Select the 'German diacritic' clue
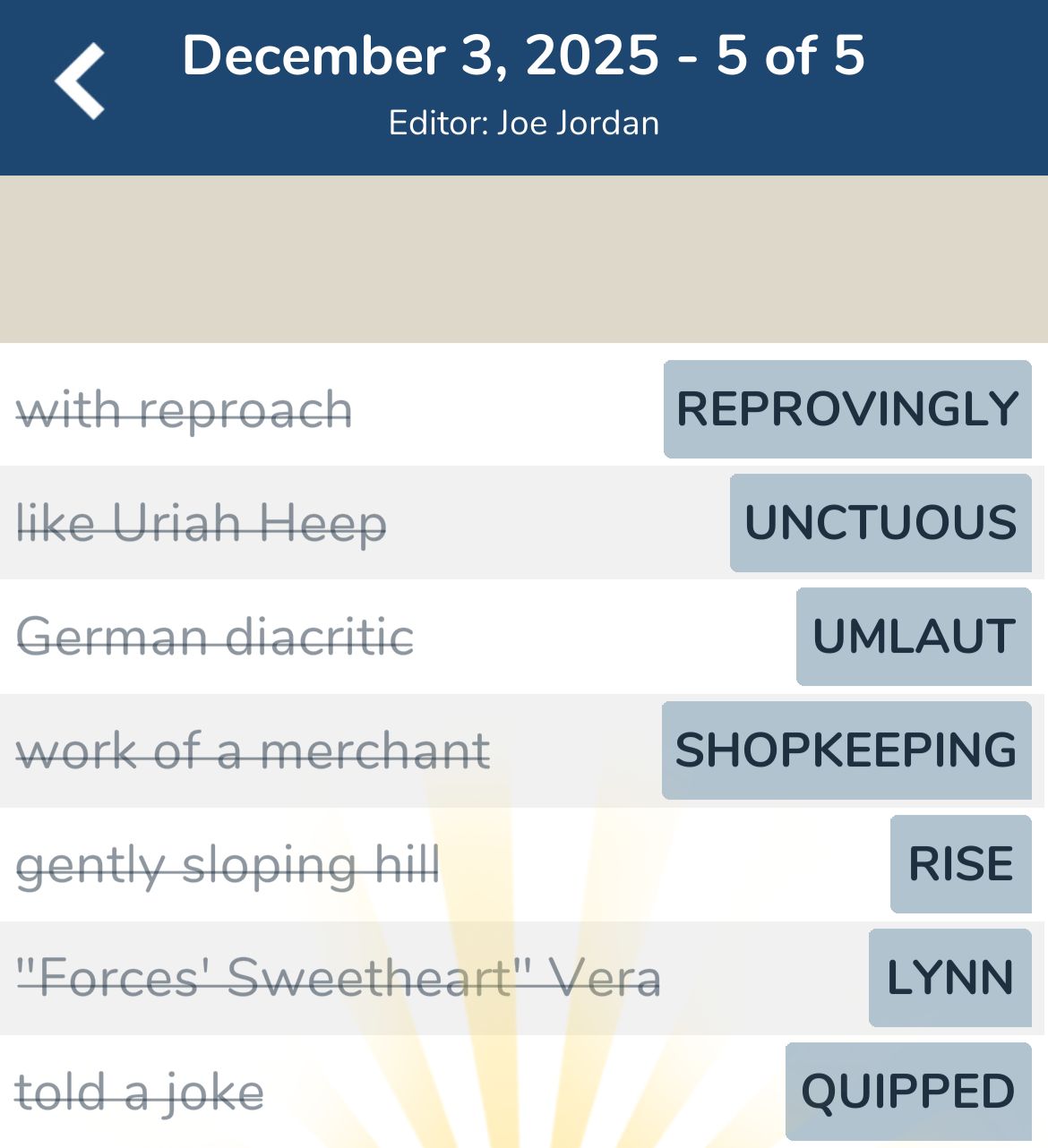Viewport: 1048px width, 1148px height. click(215, 638)
